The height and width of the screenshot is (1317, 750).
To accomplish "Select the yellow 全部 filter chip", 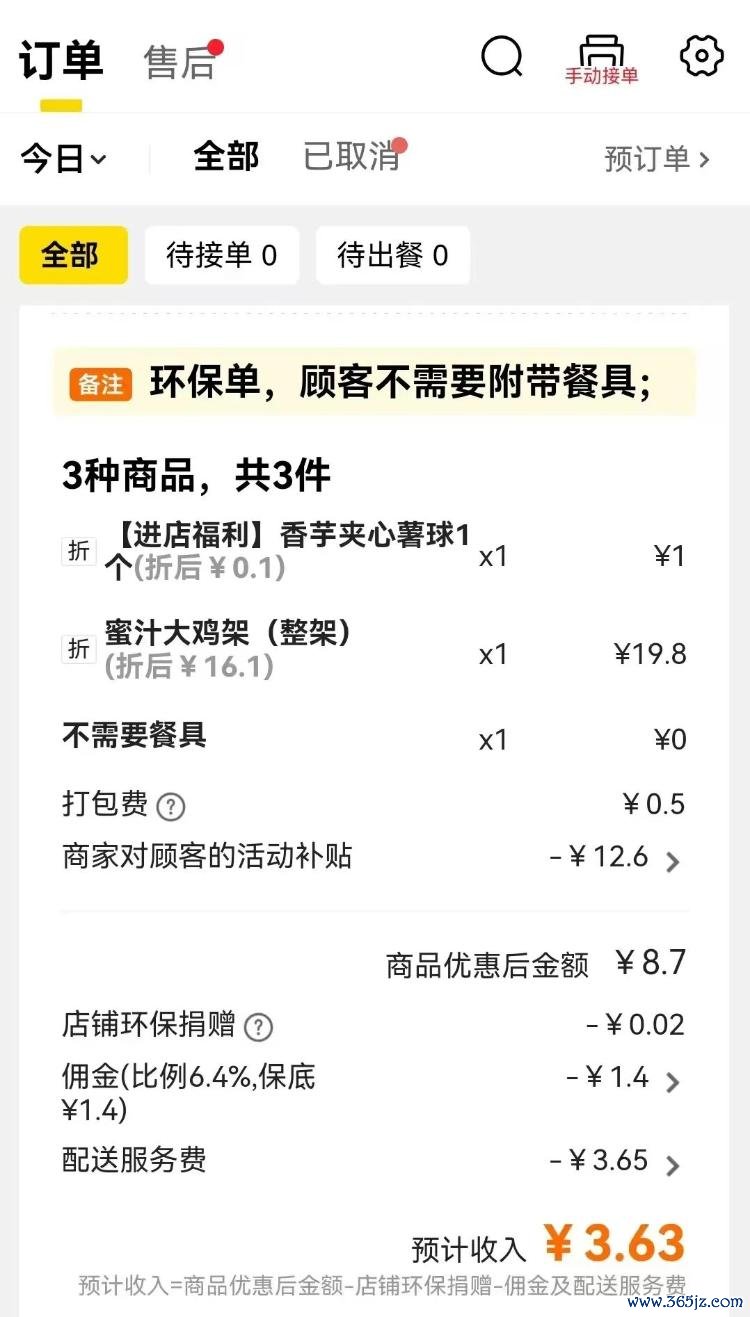I will point(74,255).
